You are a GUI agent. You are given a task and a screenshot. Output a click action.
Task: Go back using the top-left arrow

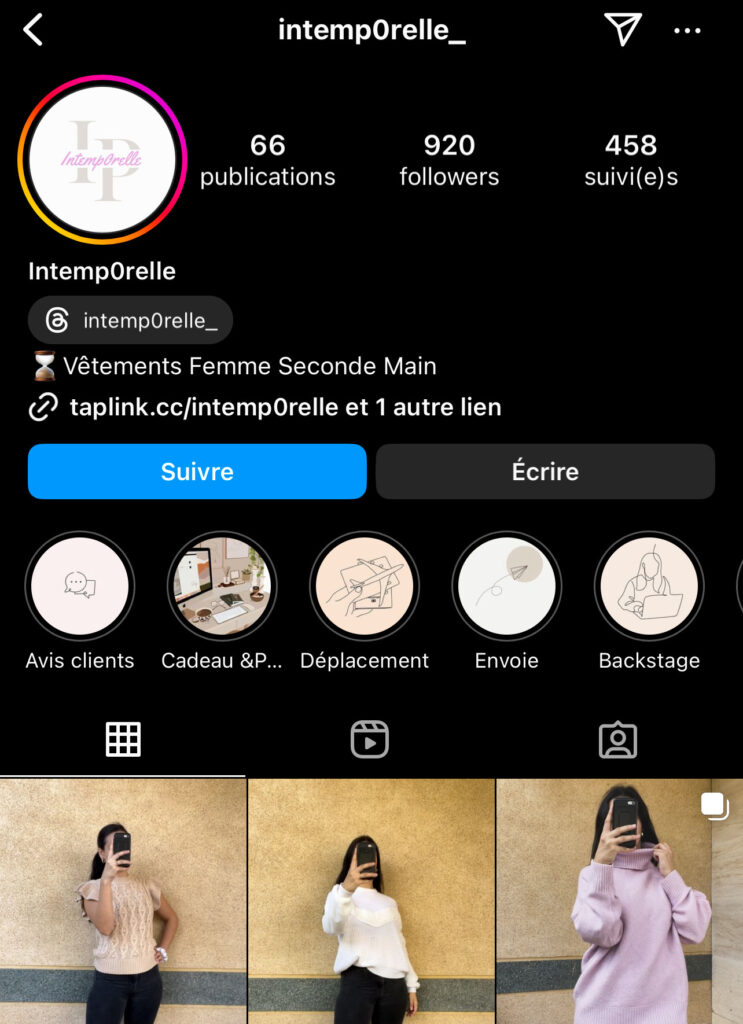[33, 30]
